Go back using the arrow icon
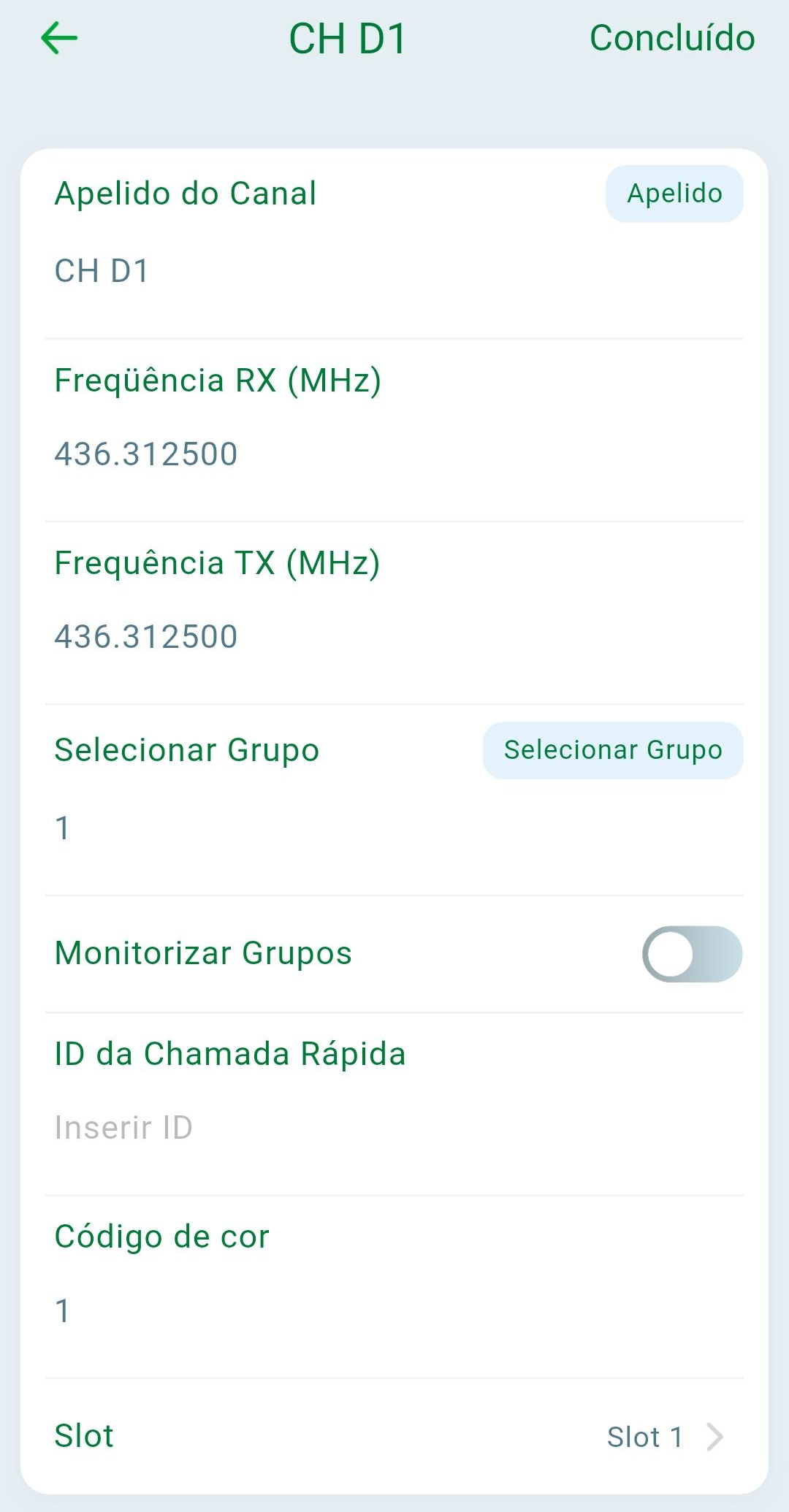The width and height of the screenshot is (789, 1512). (59, 38)
